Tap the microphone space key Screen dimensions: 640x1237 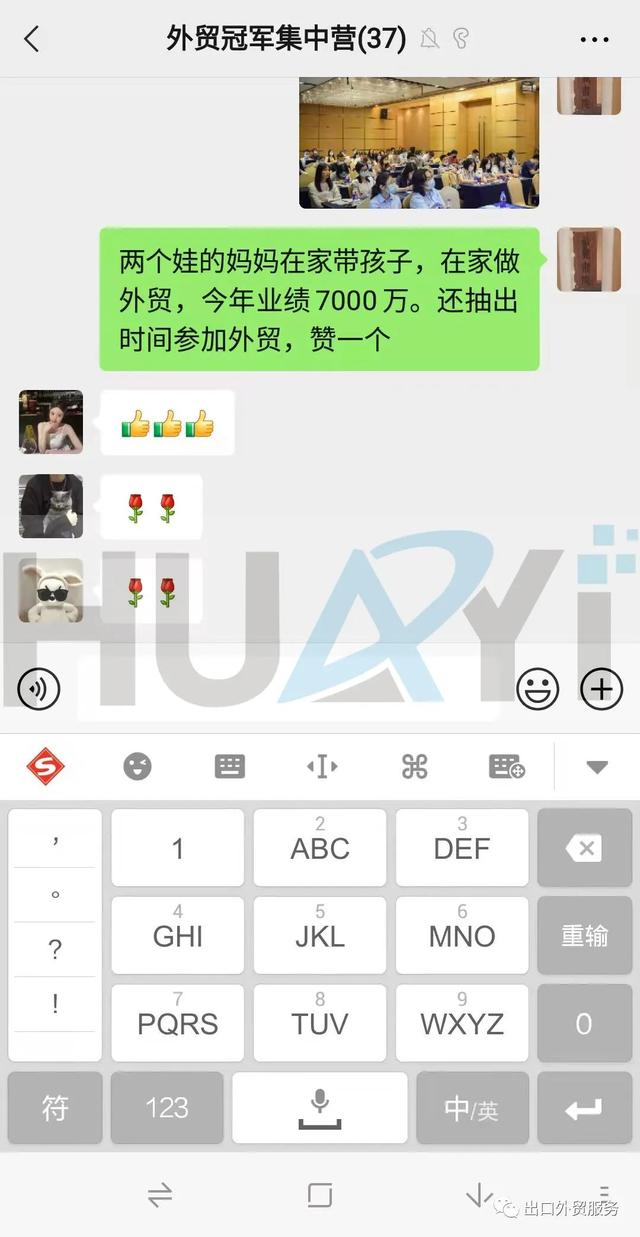[320, 1108]
